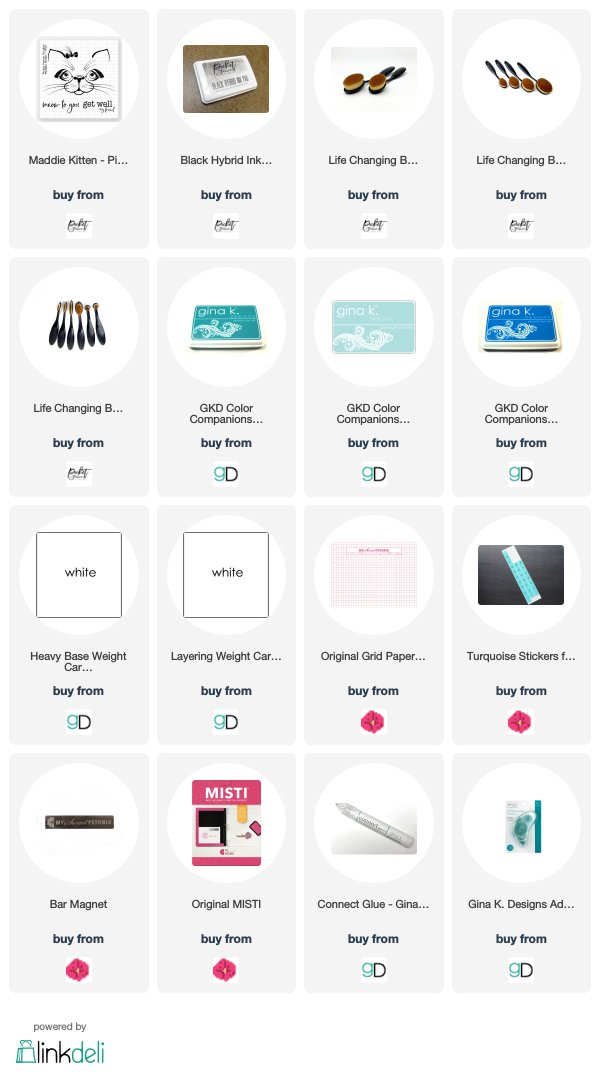This screenshot has width=600, height=1073.
Task: Open the Original MISTI product card
Action: (x=226, y=872)
